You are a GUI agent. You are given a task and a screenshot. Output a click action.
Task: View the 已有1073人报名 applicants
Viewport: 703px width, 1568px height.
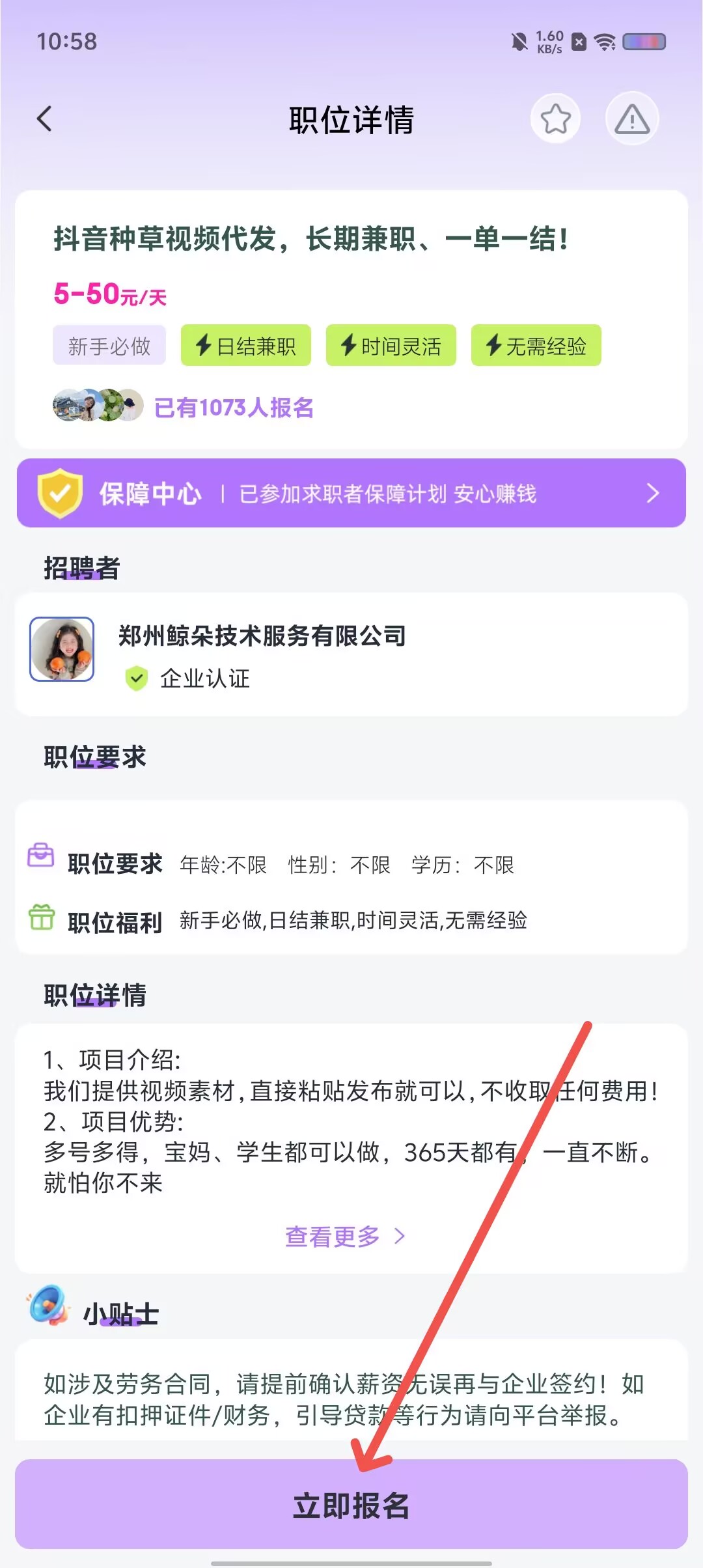click(184, 407)
